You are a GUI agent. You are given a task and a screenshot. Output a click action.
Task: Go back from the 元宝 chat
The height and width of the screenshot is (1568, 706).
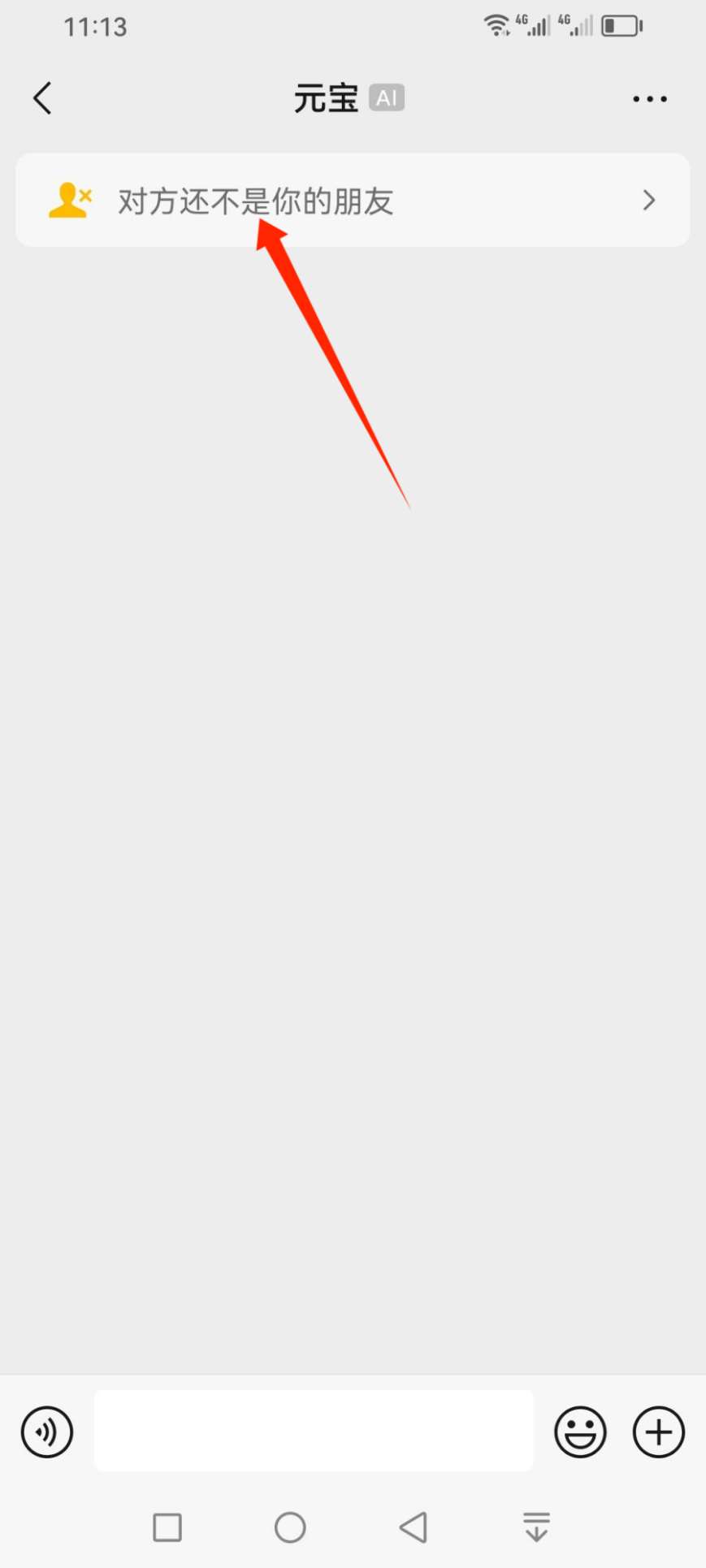point(42,98)
